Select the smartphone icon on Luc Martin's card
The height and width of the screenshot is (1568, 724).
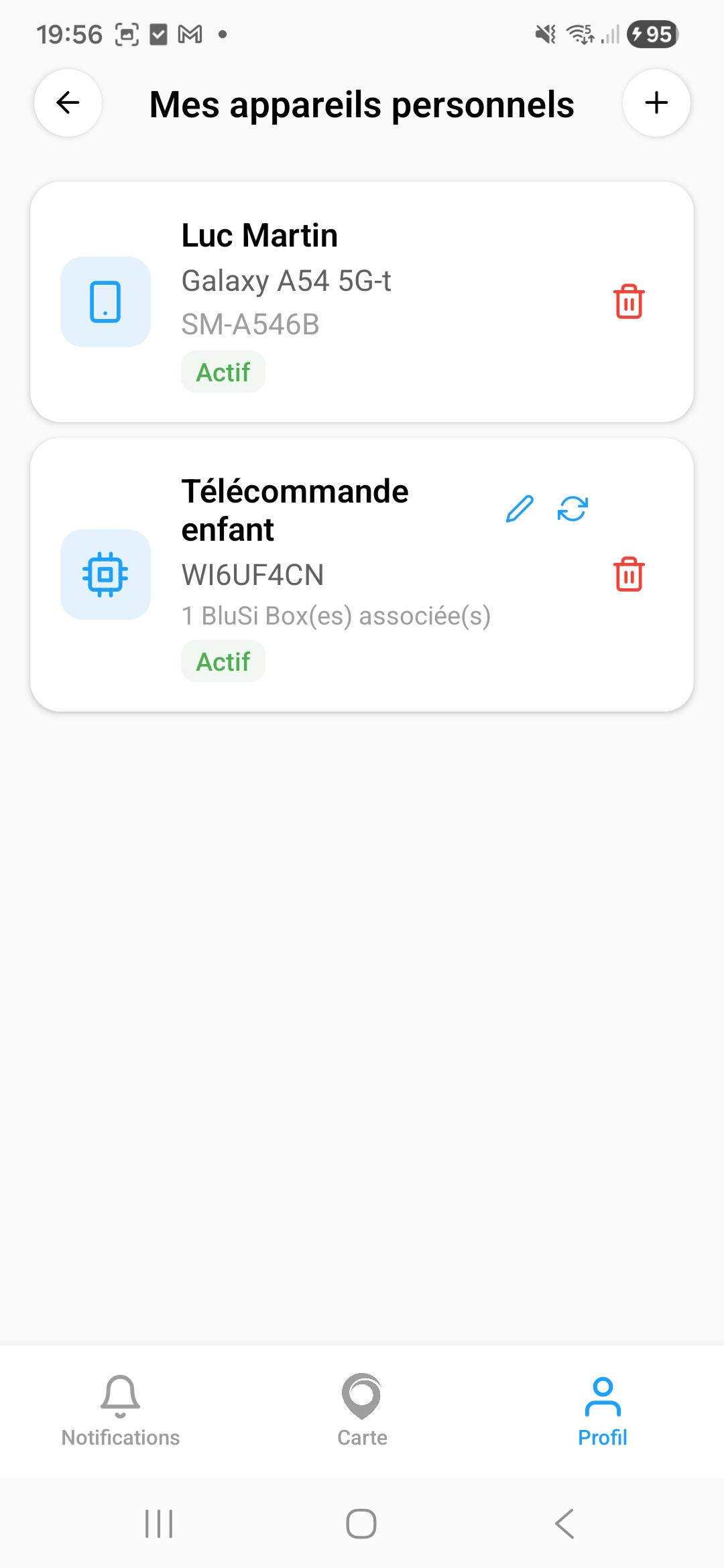105,302
